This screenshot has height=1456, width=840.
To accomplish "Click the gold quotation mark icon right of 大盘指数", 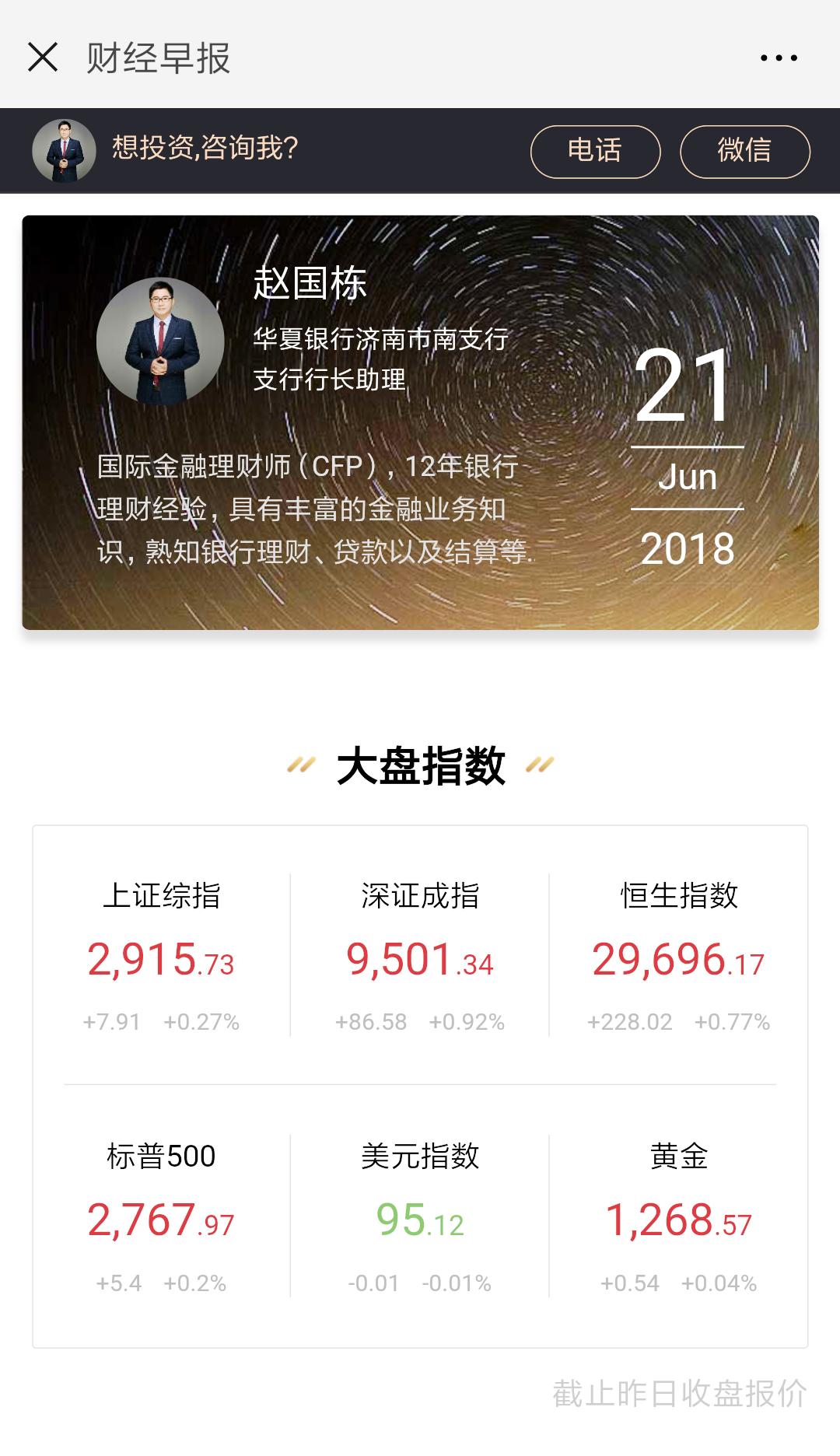I will click(538, 765).
